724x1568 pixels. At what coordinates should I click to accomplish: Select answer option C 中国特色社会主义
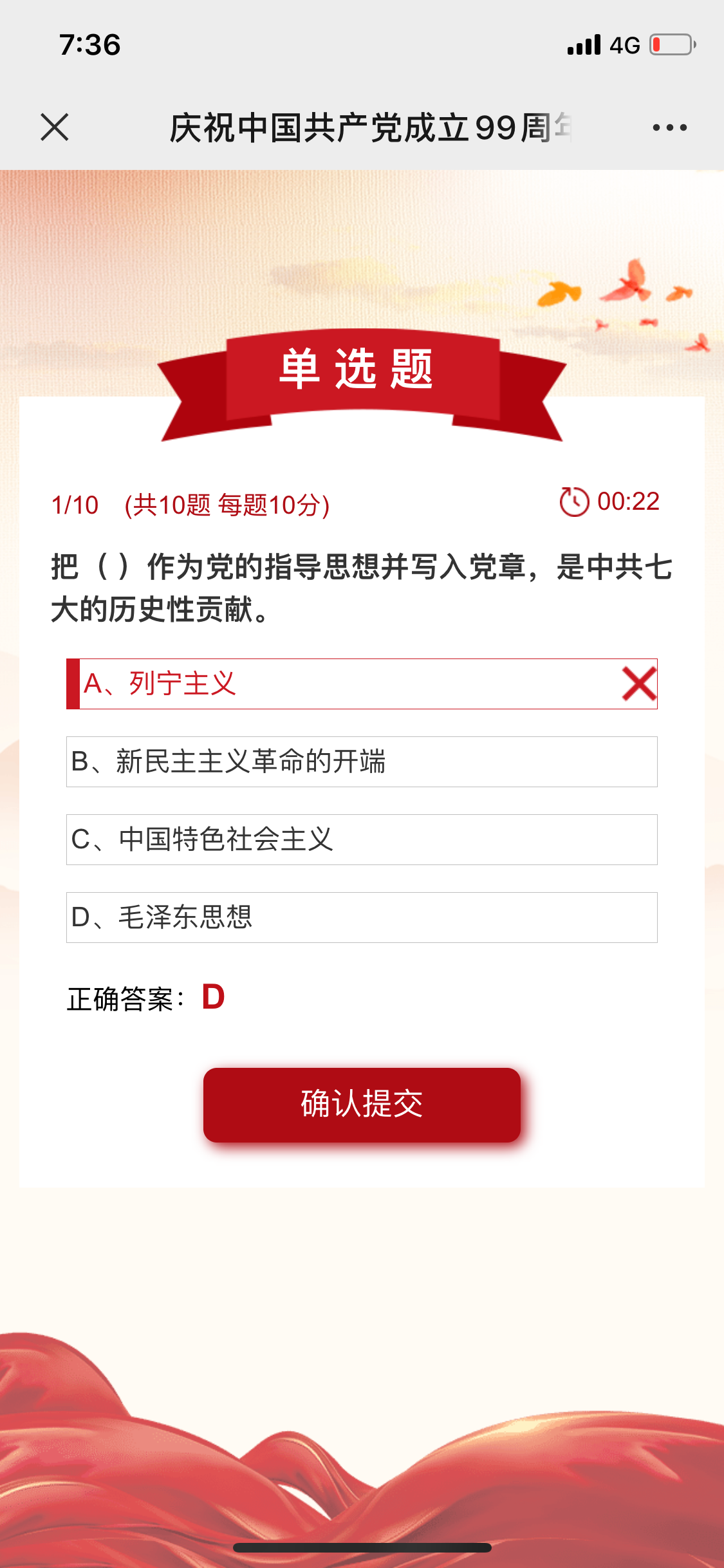click(x=360, y=839)
